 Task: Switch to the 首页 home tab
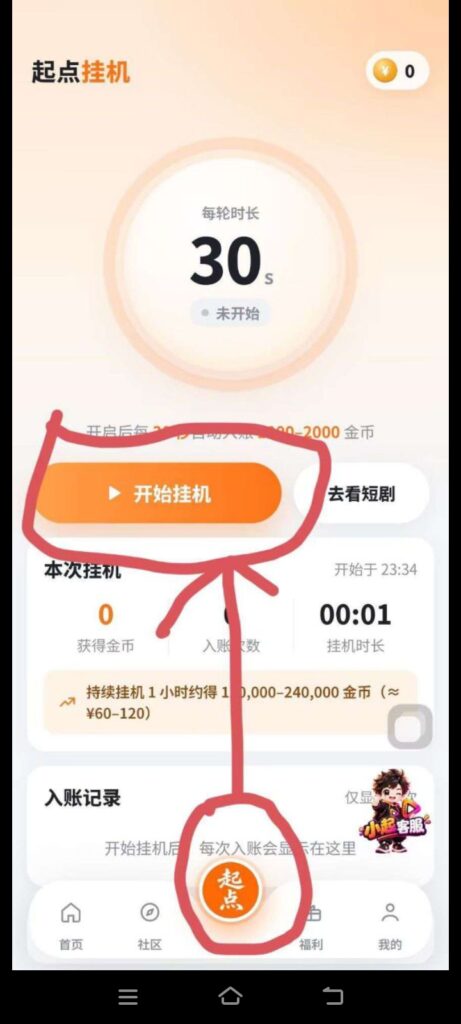pos(71,926)
